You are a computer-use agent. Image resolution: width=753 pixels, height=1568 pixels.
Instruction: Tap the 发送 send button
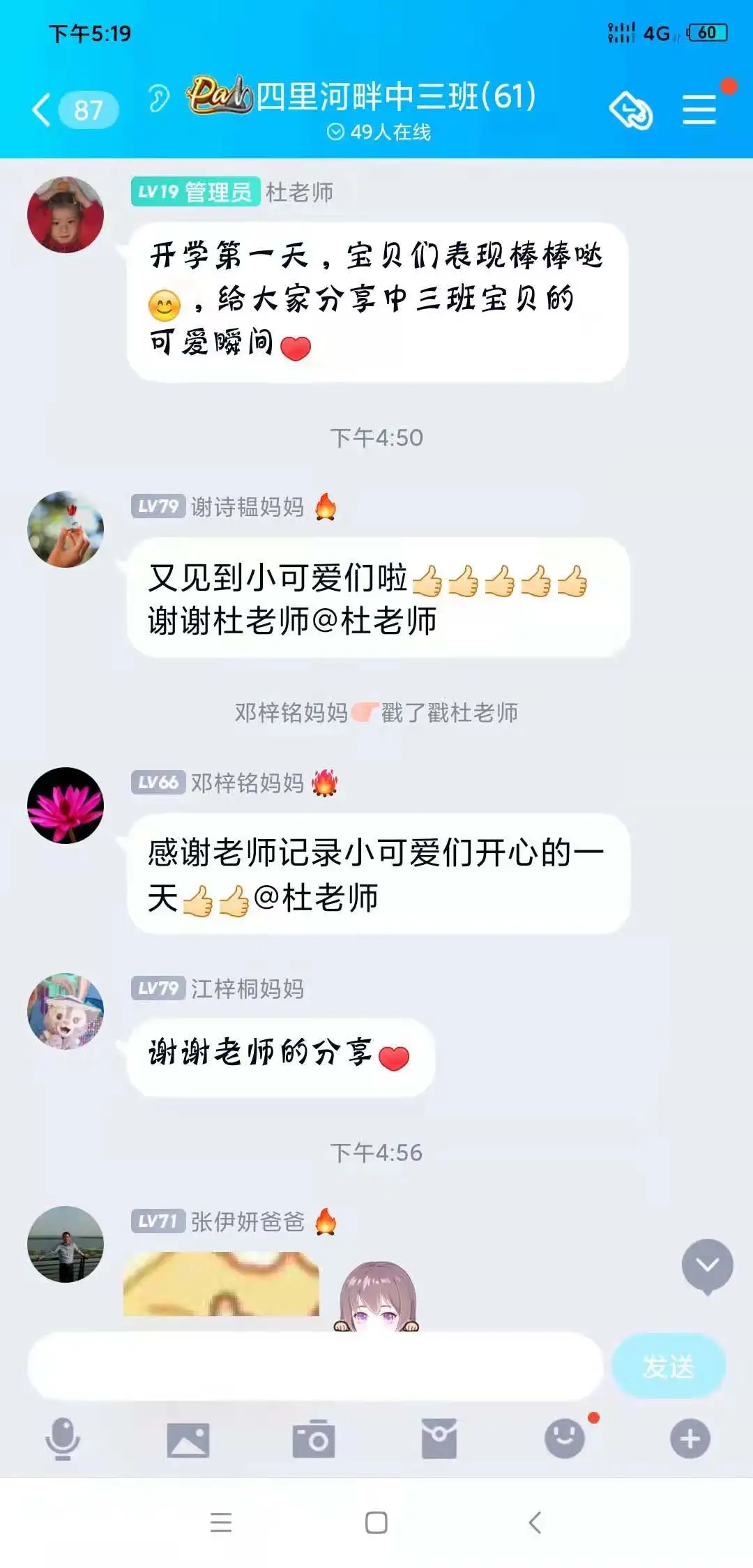pyautogui.click(x=668, y=1366)
